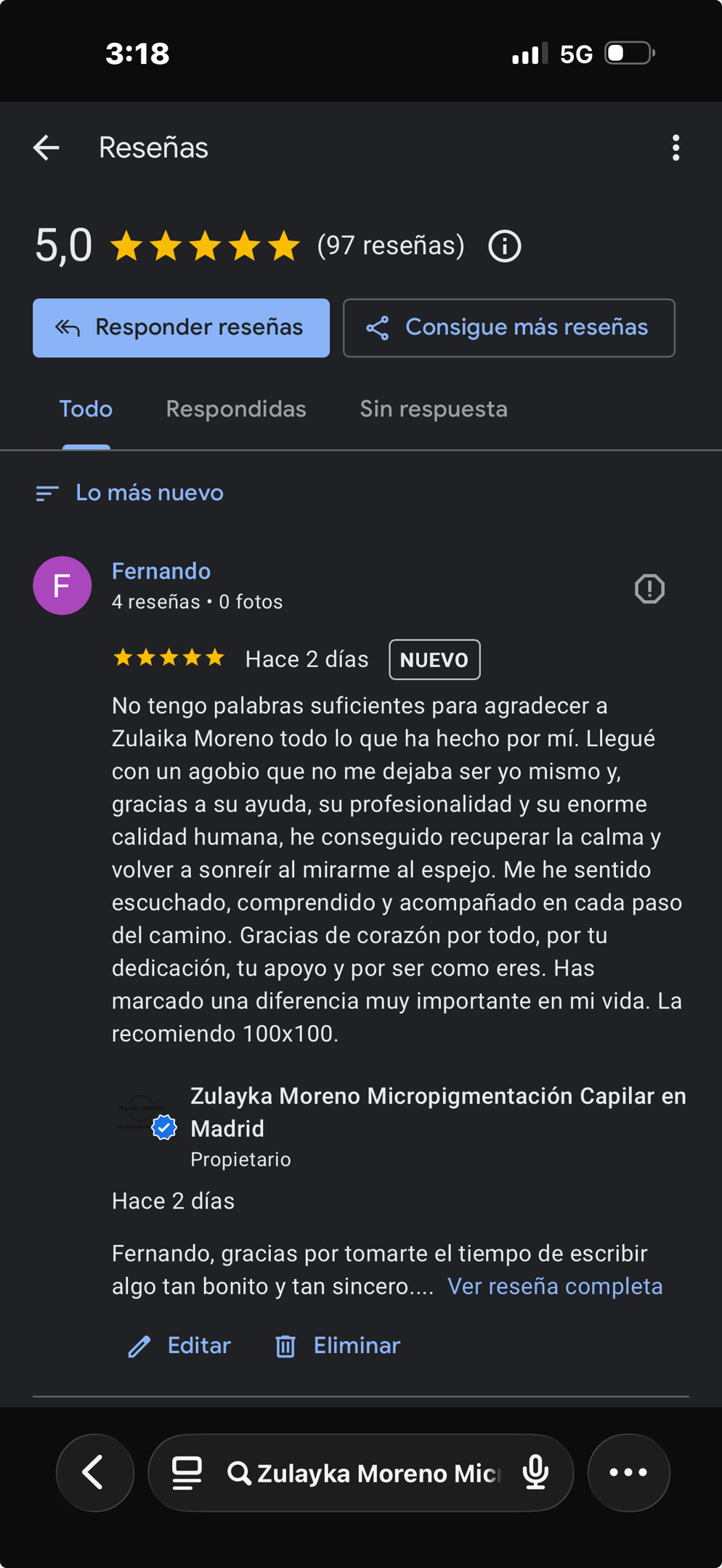The height and width of the screenshot is (1568, 722).
Task: Tap Responder reseñas button
Action: click(x=181, y=328)
